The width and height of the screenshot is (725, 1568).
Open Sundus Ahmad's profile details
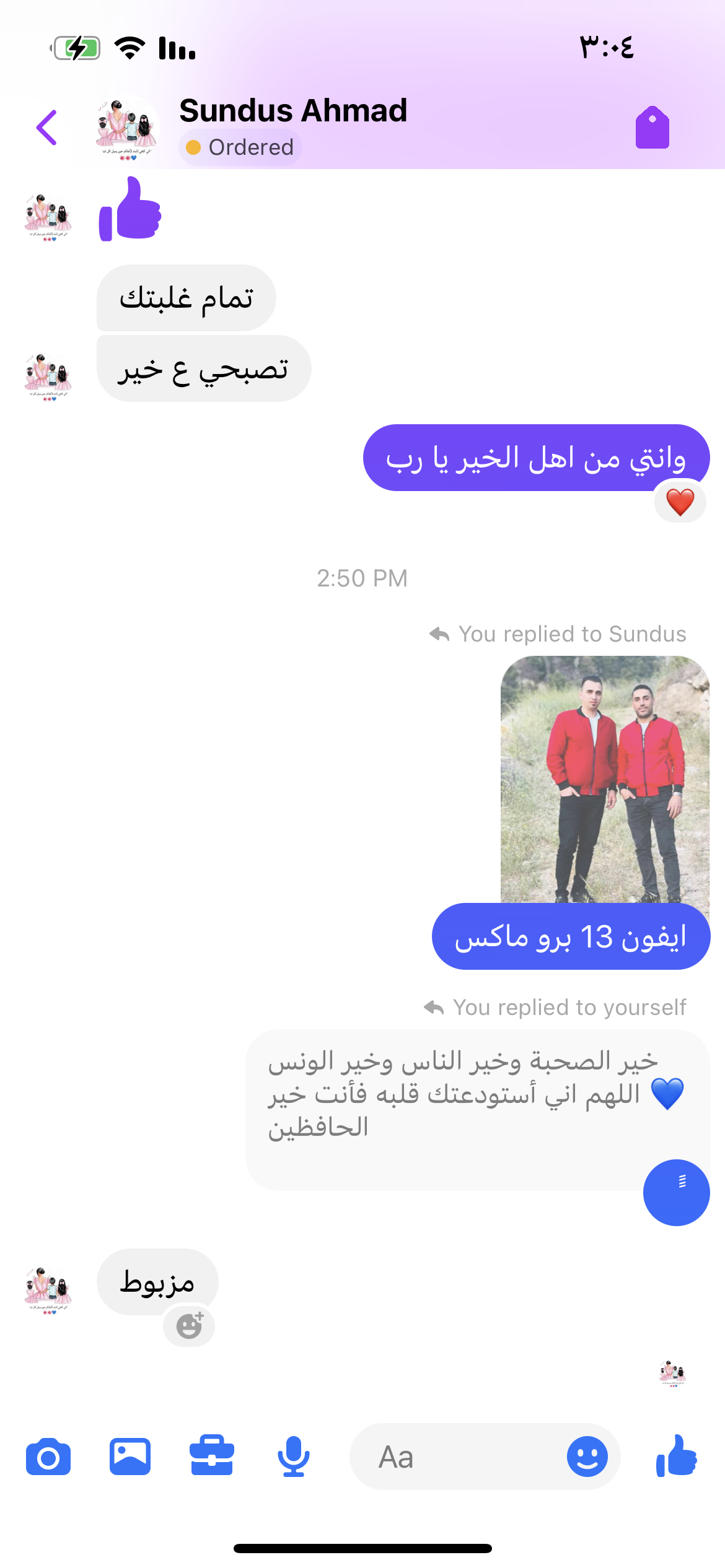[292, 111]
